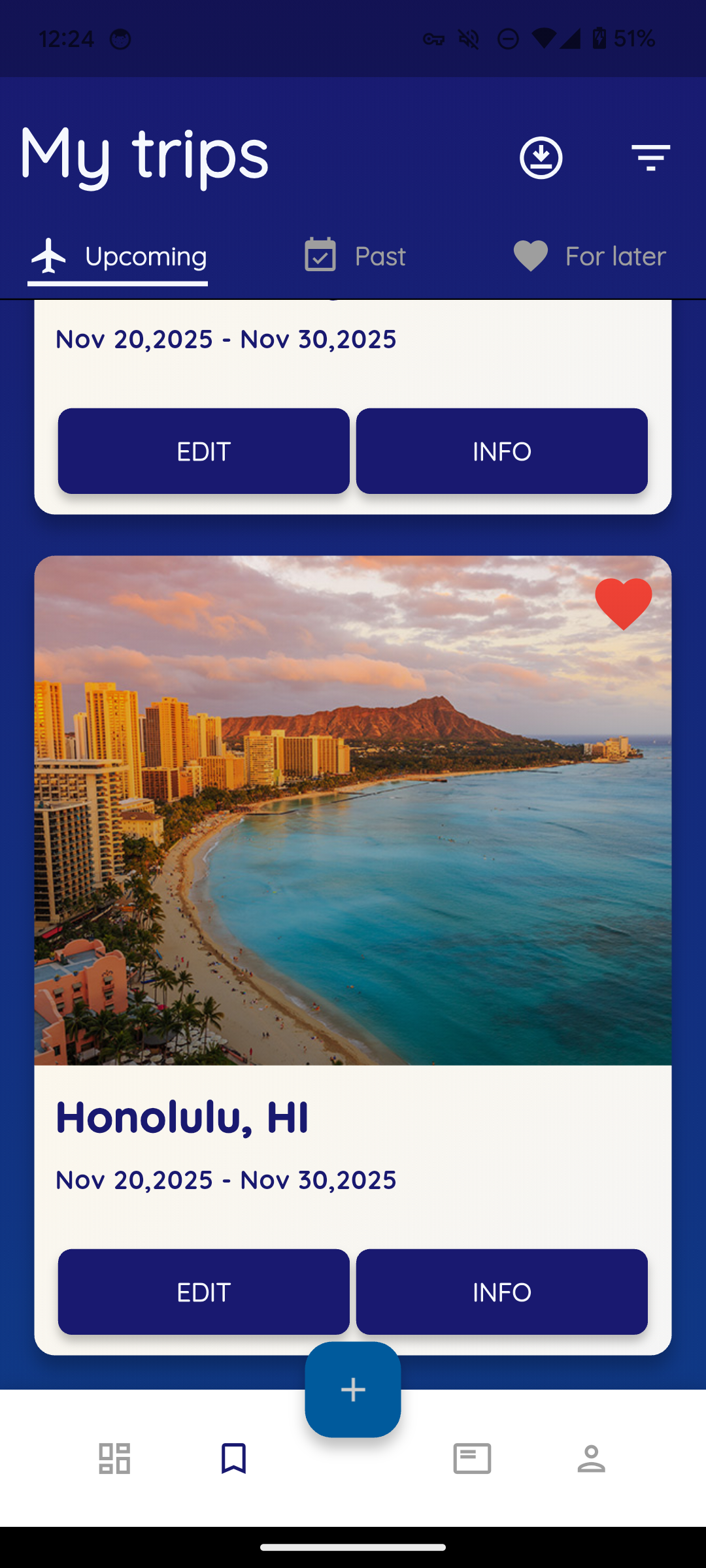The image size is (706, 1568).
Task: Open the filter options icon
Action: pos(650,157)
